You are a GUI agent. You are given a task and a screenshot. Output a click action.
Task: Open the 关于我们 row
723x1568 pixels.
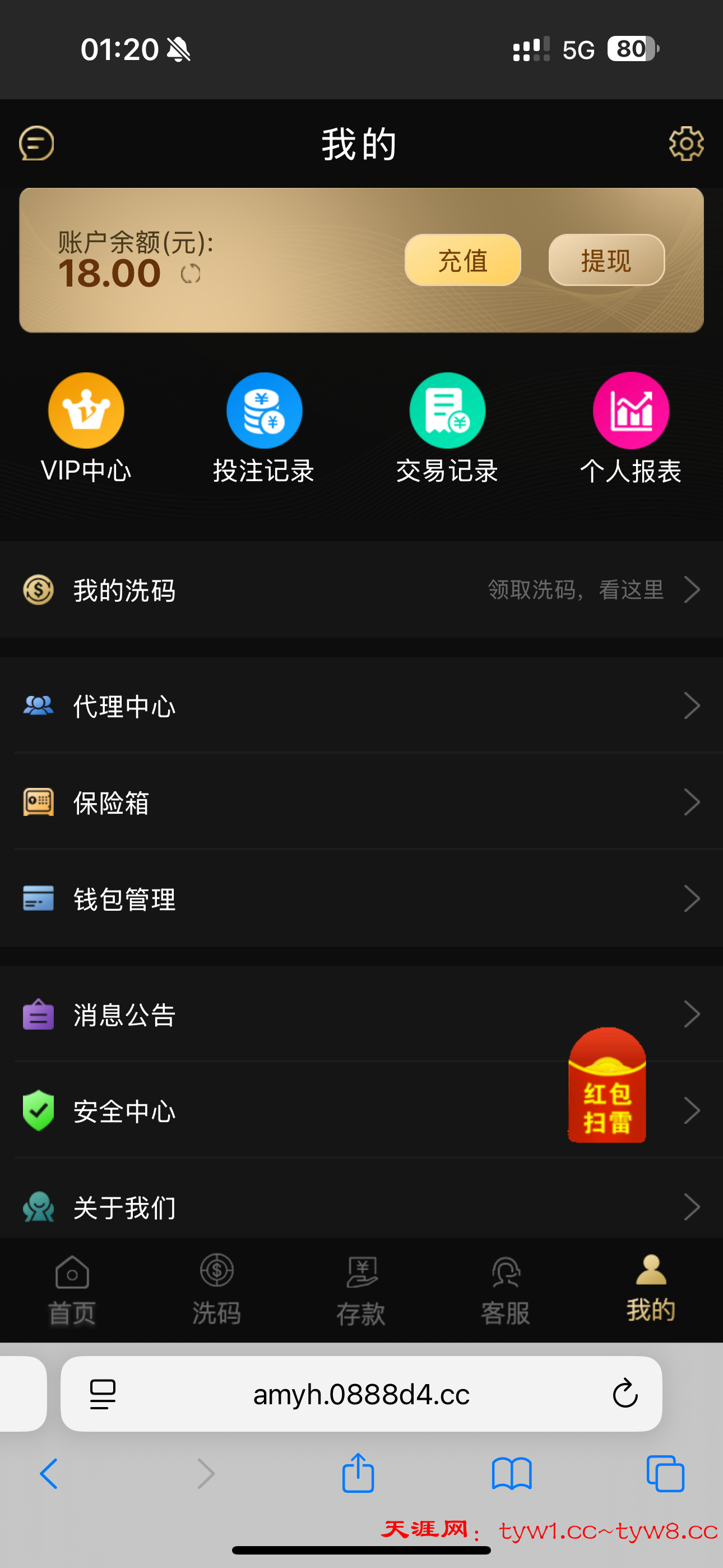point(361,1207)
